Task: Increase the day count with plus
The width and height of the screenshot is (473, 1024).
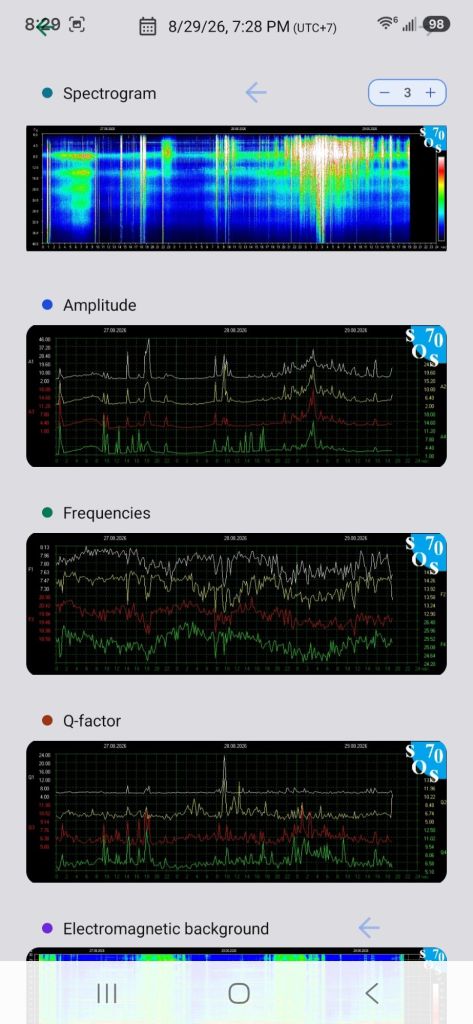Action: point(430,93)
